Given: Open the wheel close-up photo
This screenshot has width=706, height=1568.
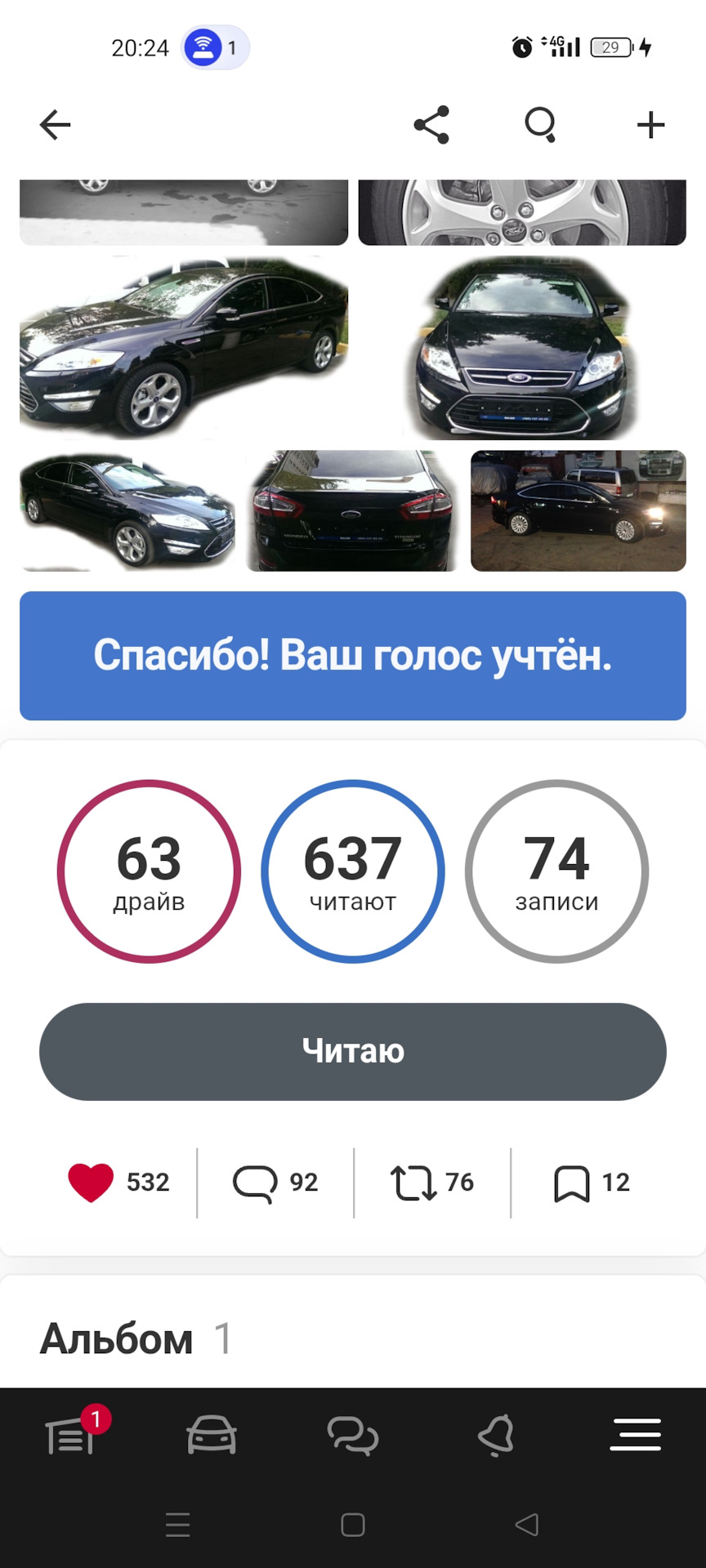Looking at the screenshot, I should point(522,212).
